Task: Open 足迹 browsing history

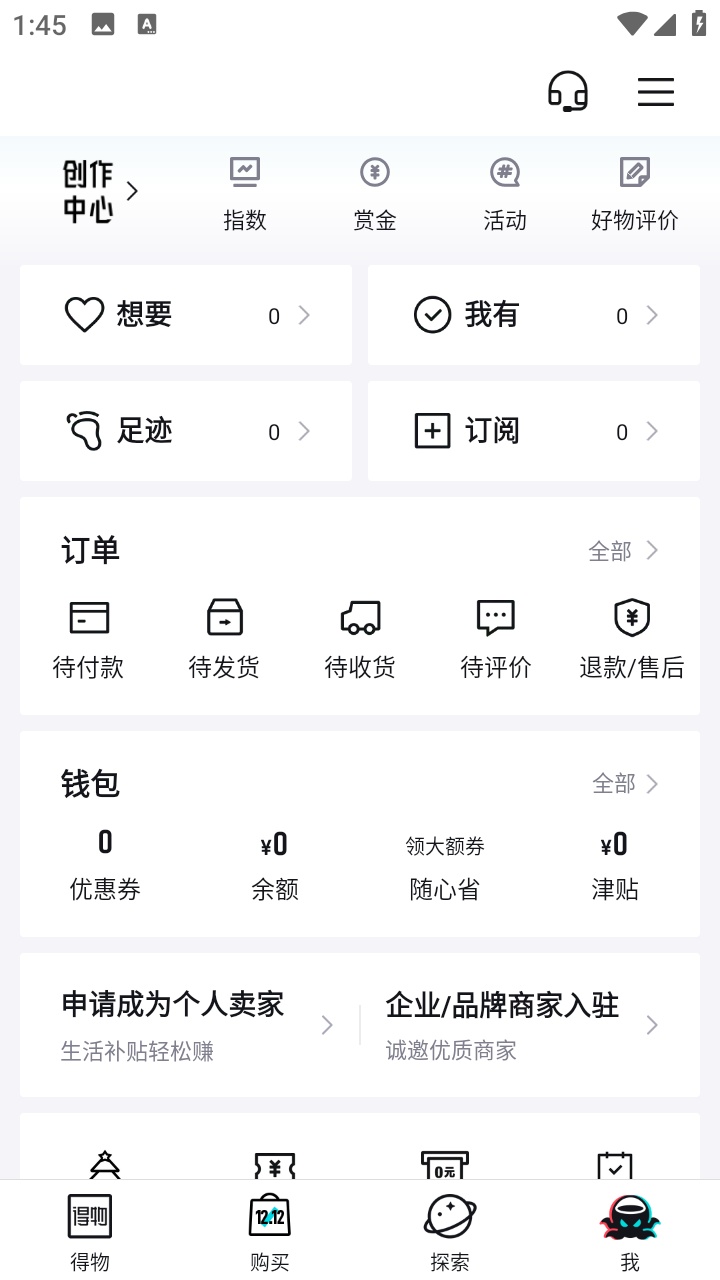Action: tap(186, 431)
